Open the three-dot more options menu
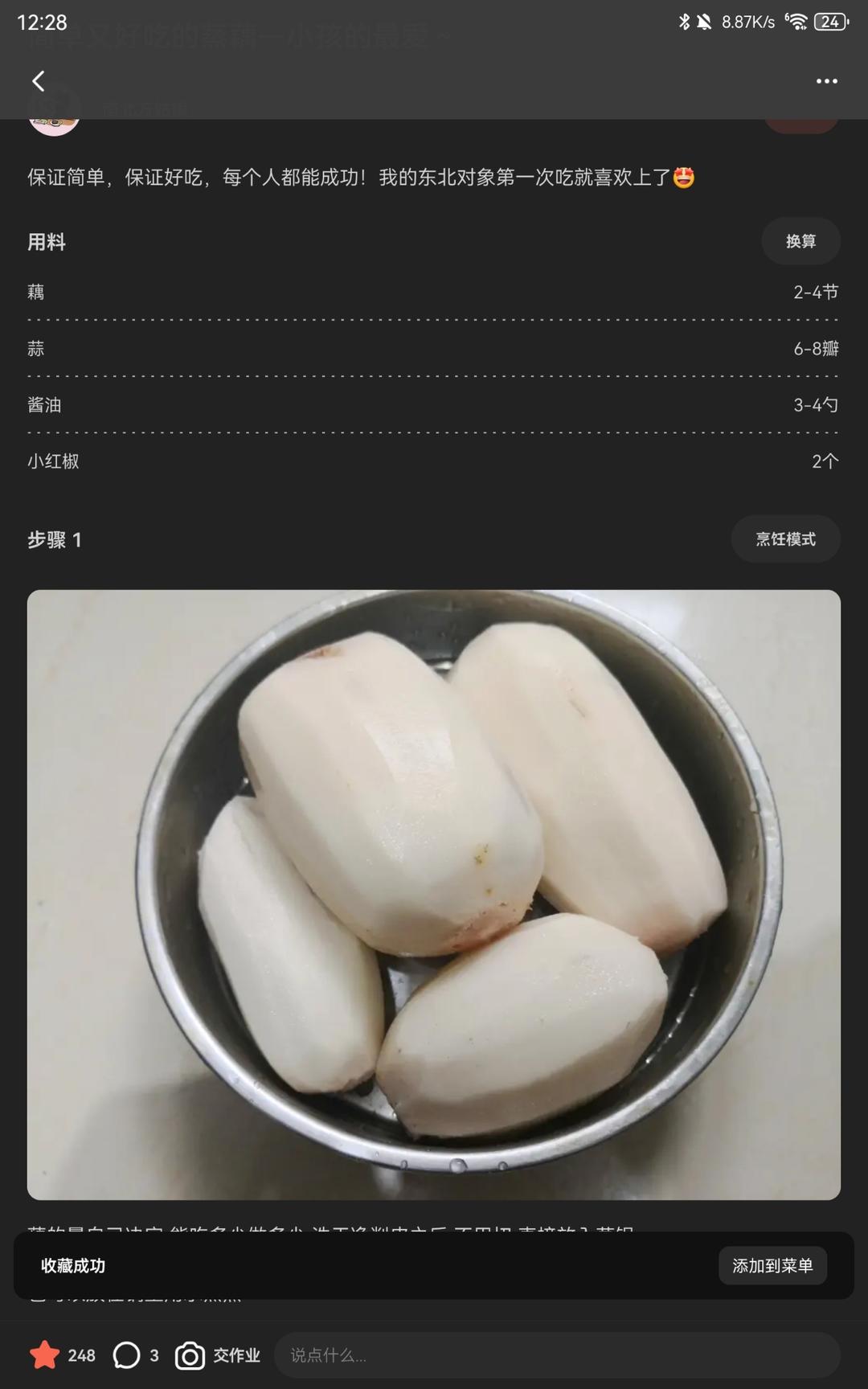 pos(825,81)
